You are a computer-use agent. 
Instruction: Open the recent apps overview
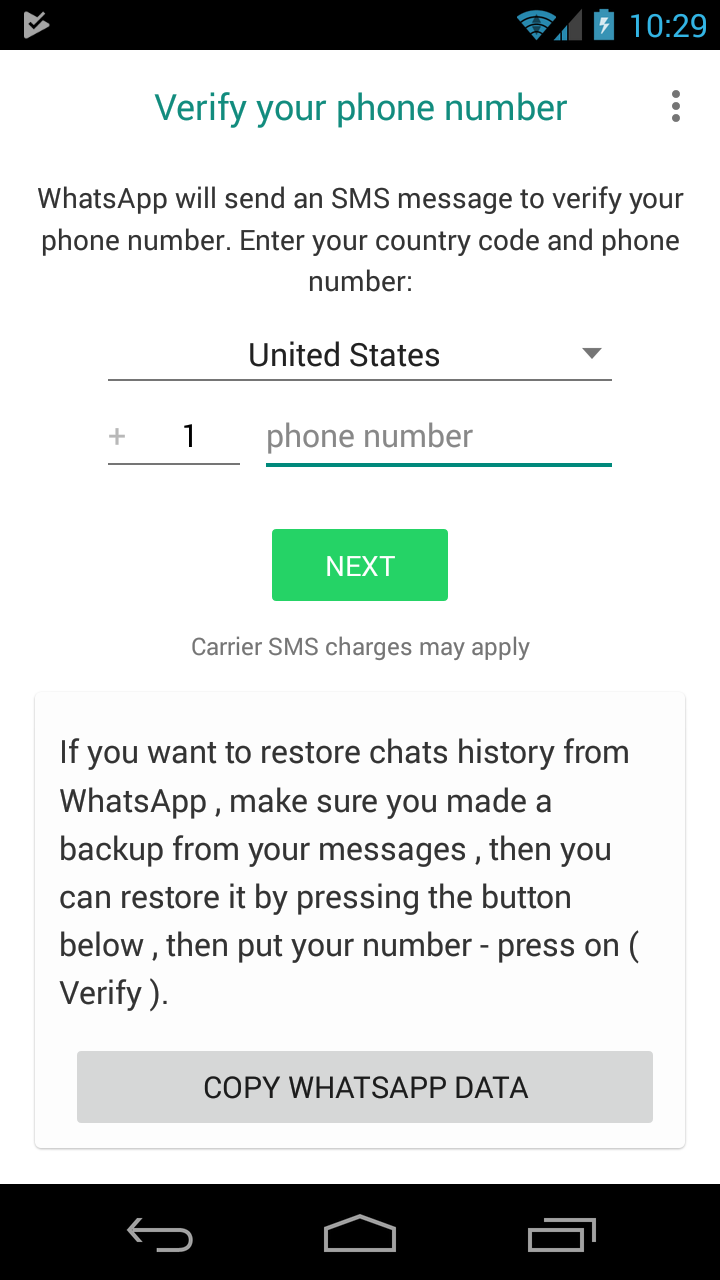coord(561,1235)
